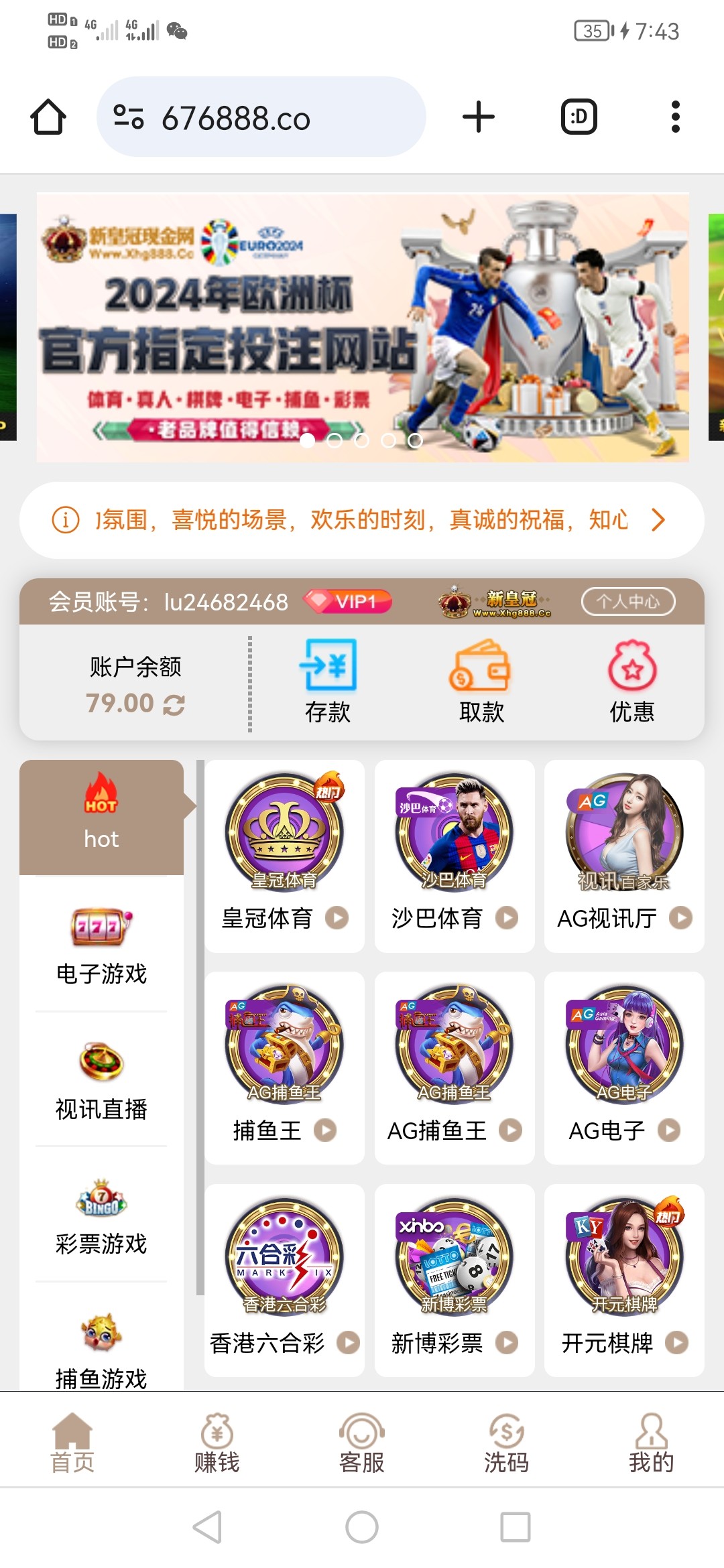Open 个人中心 personal center

[627, 601]
